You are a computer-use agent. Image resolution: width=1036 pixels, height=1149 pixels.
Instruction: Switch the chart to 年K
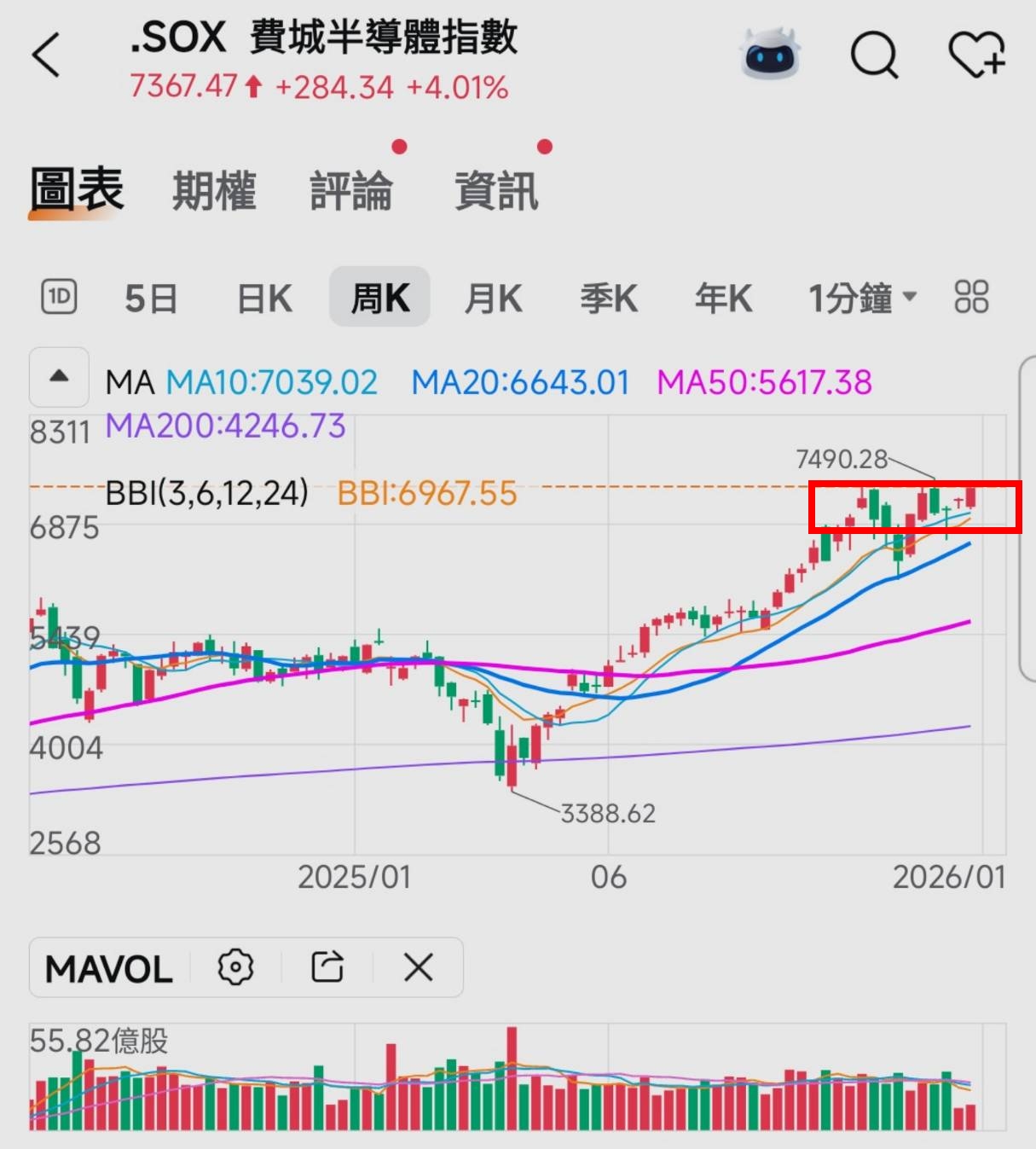pos(723,299)
